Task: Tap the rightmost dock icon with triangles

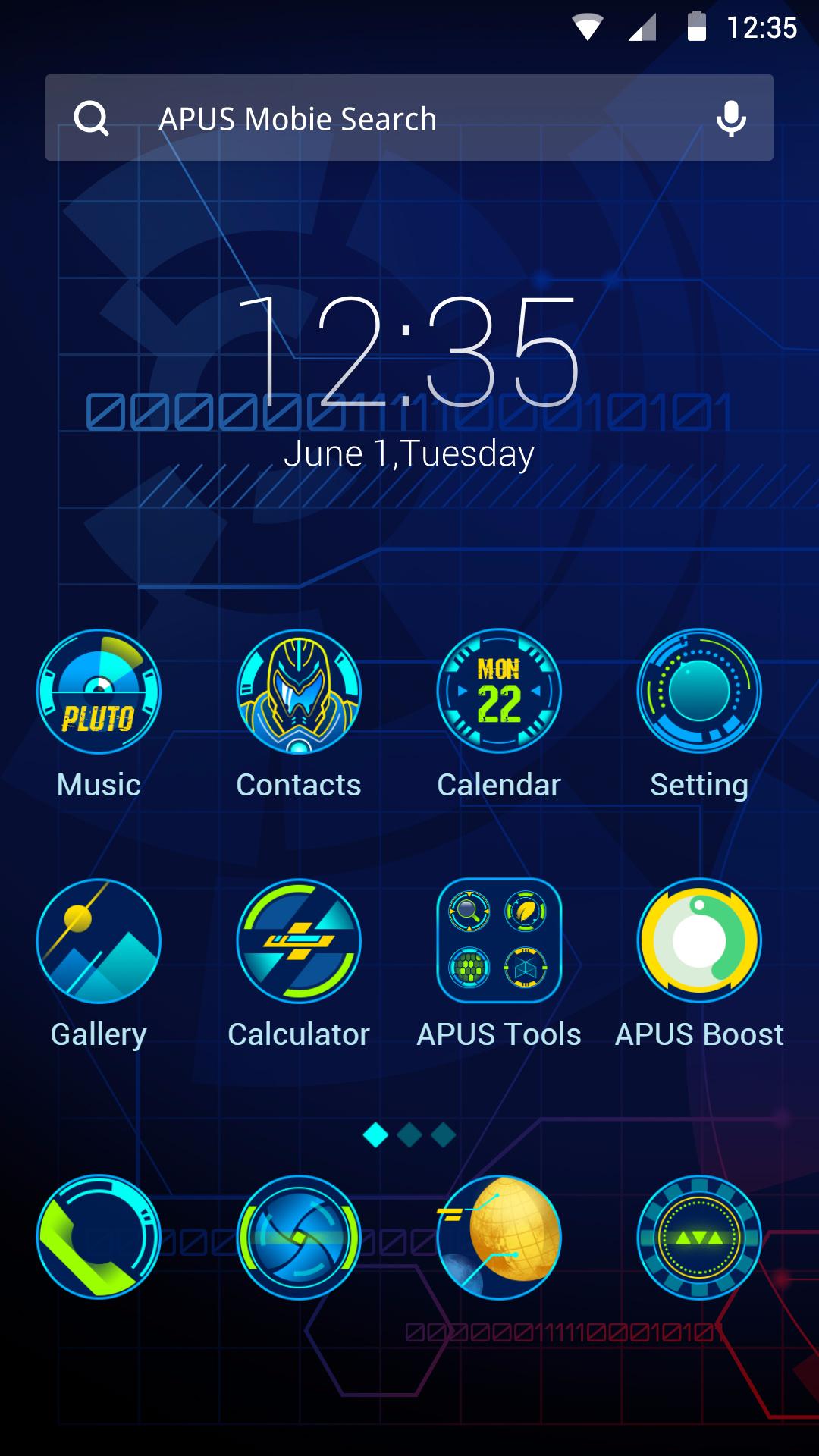Action: point(698,1236)
